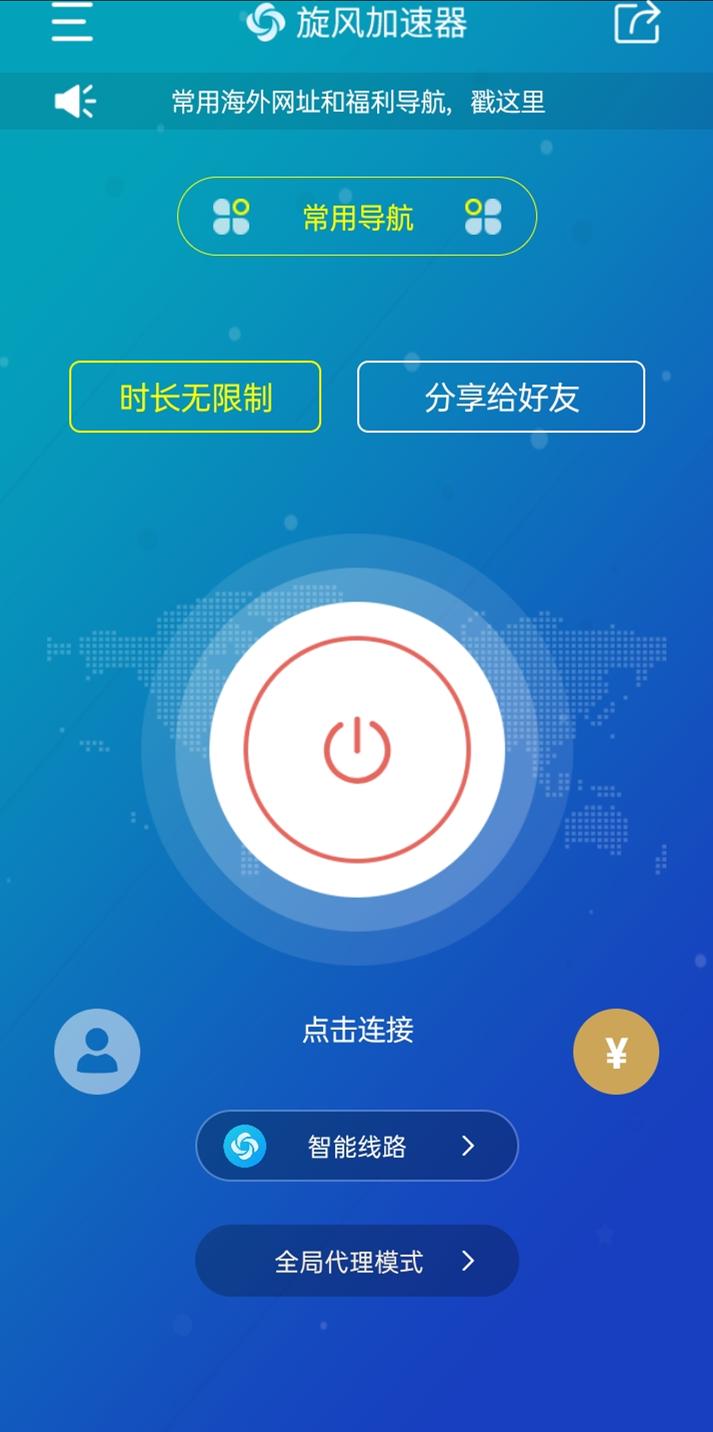
Task: Choose a server via 智能线路
Action: tap(357, 1146)
